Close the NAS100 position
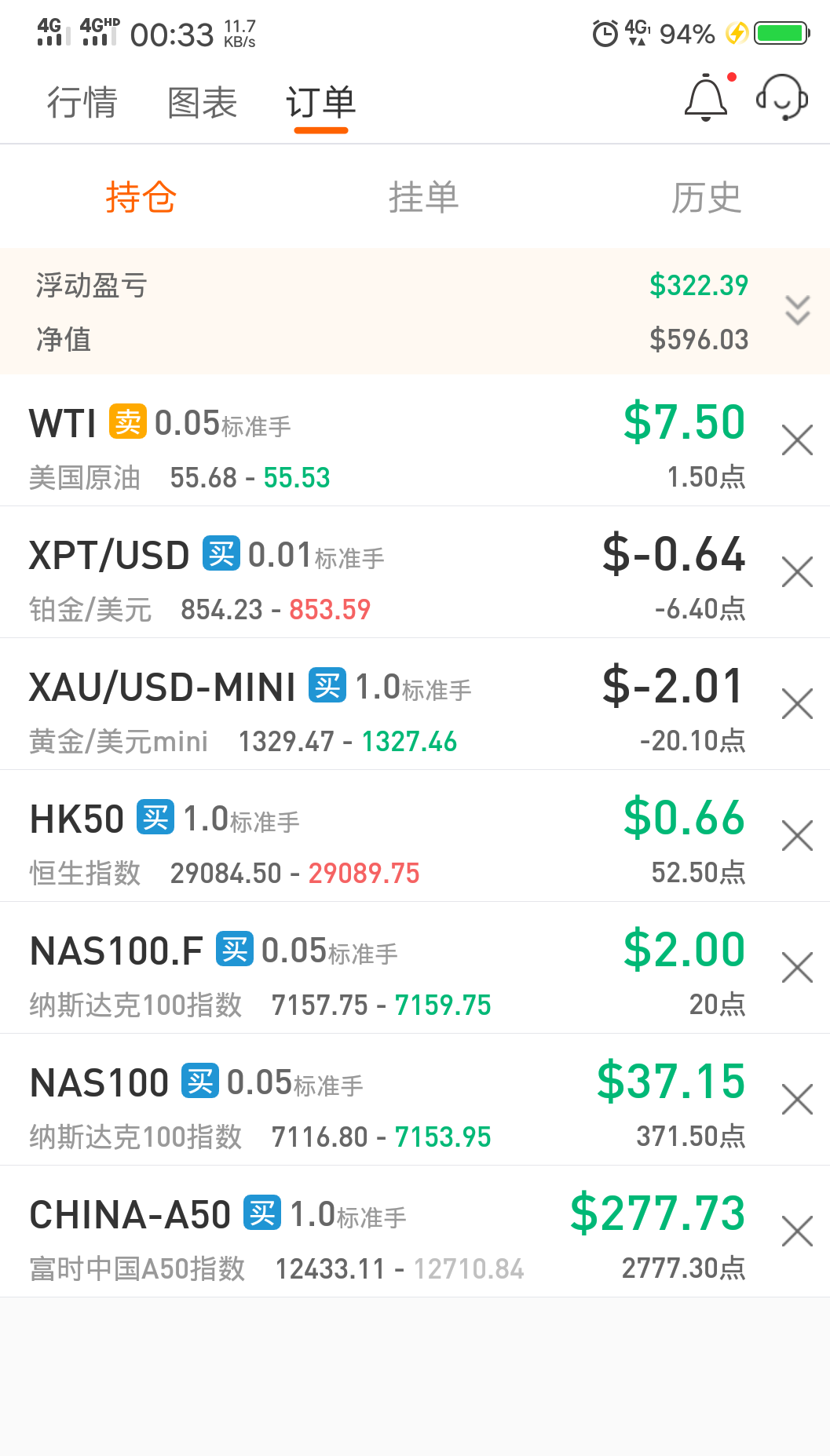This screenshot has height=1456, width=830. point(797,1100)
